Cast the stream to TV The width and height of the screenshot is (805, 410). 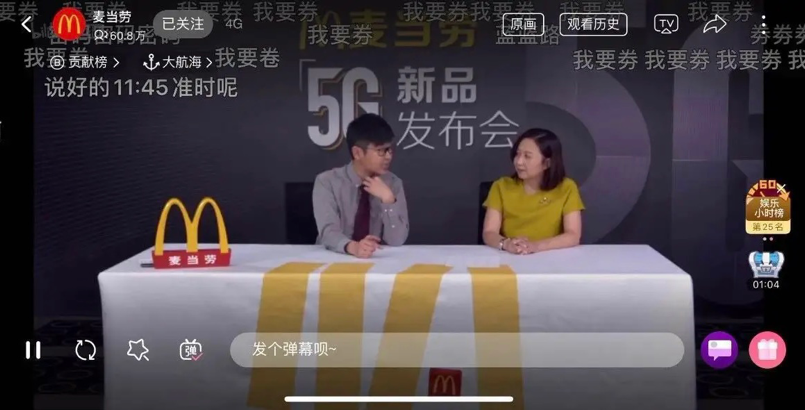tap(666, 24)
